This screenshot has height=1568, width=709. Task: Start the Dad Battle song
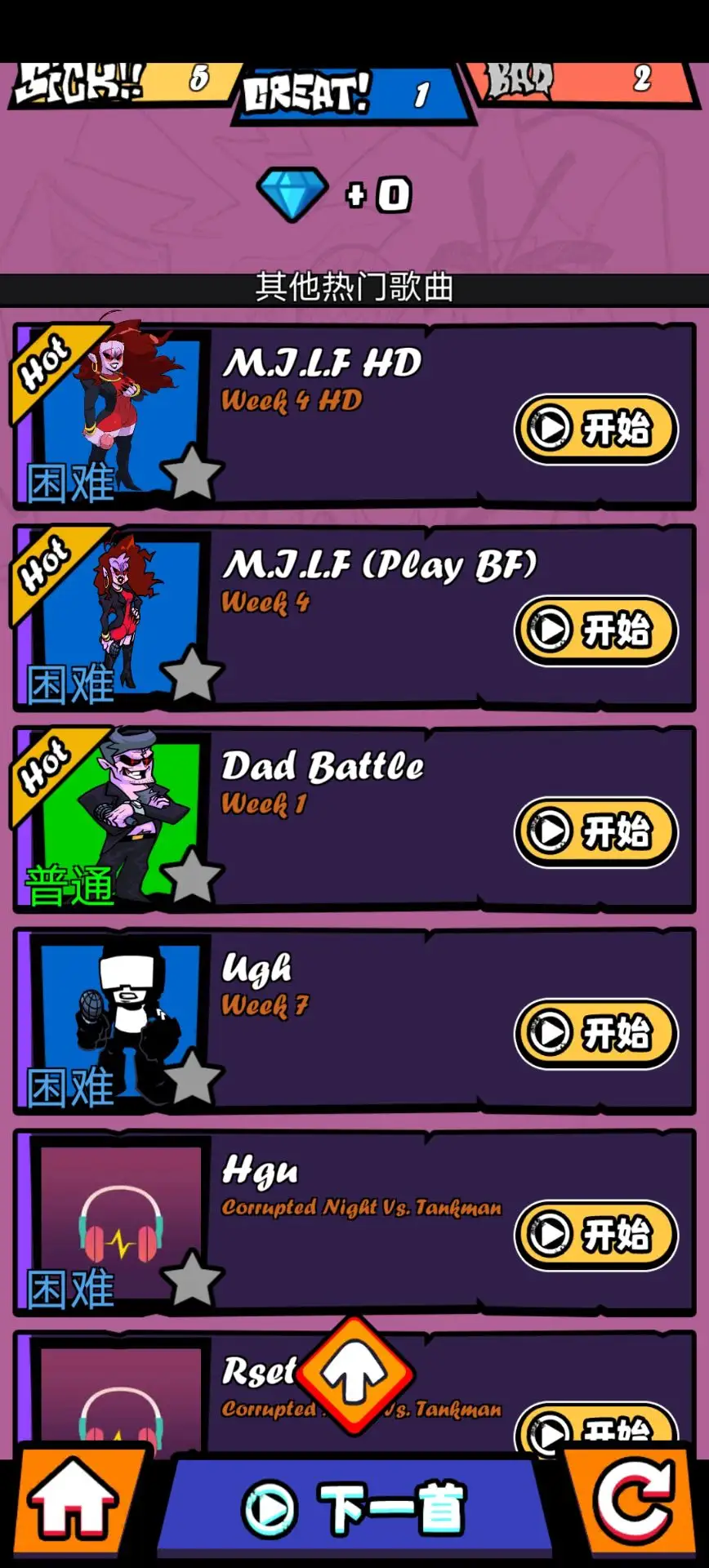(595, 831)
